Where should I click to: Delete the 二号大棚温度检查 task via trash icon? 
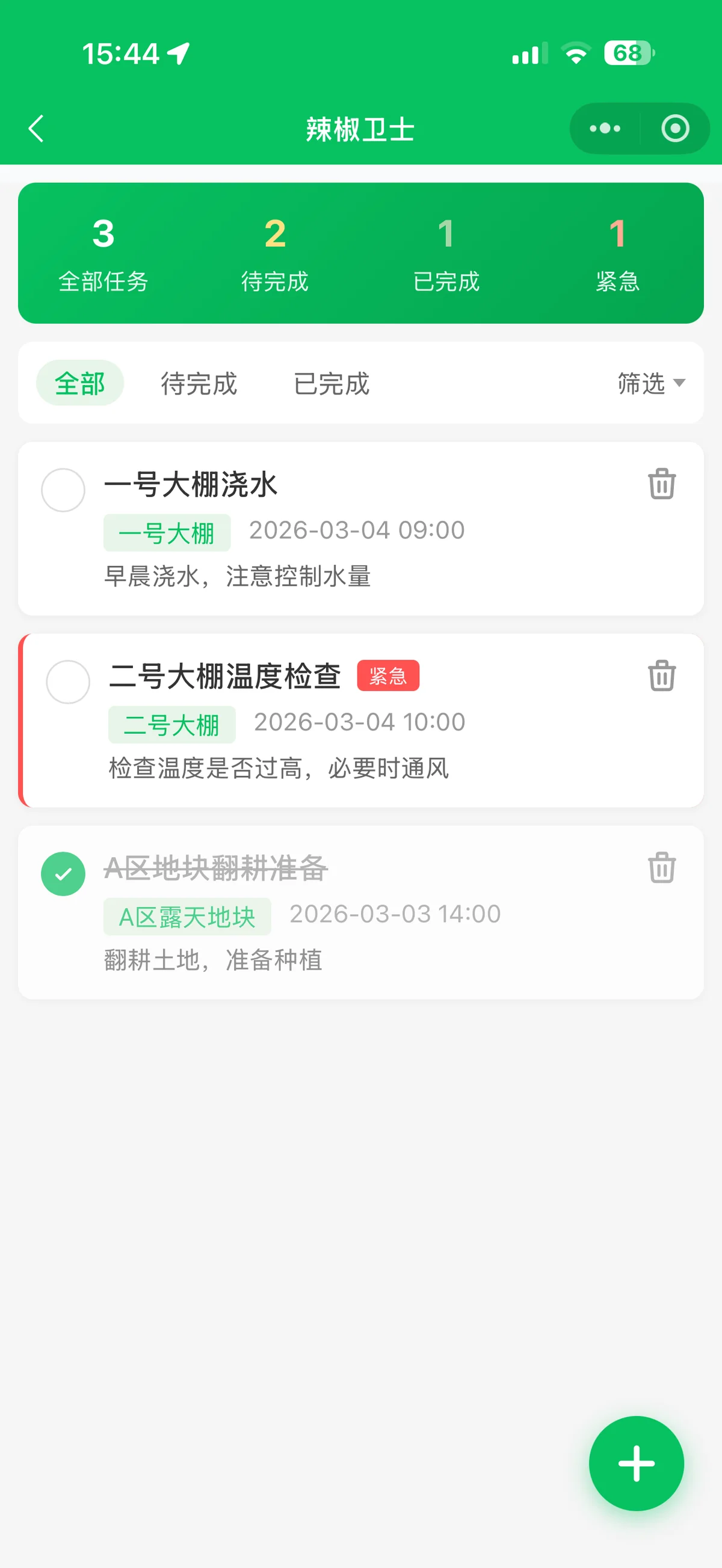[x=661, y=674]
